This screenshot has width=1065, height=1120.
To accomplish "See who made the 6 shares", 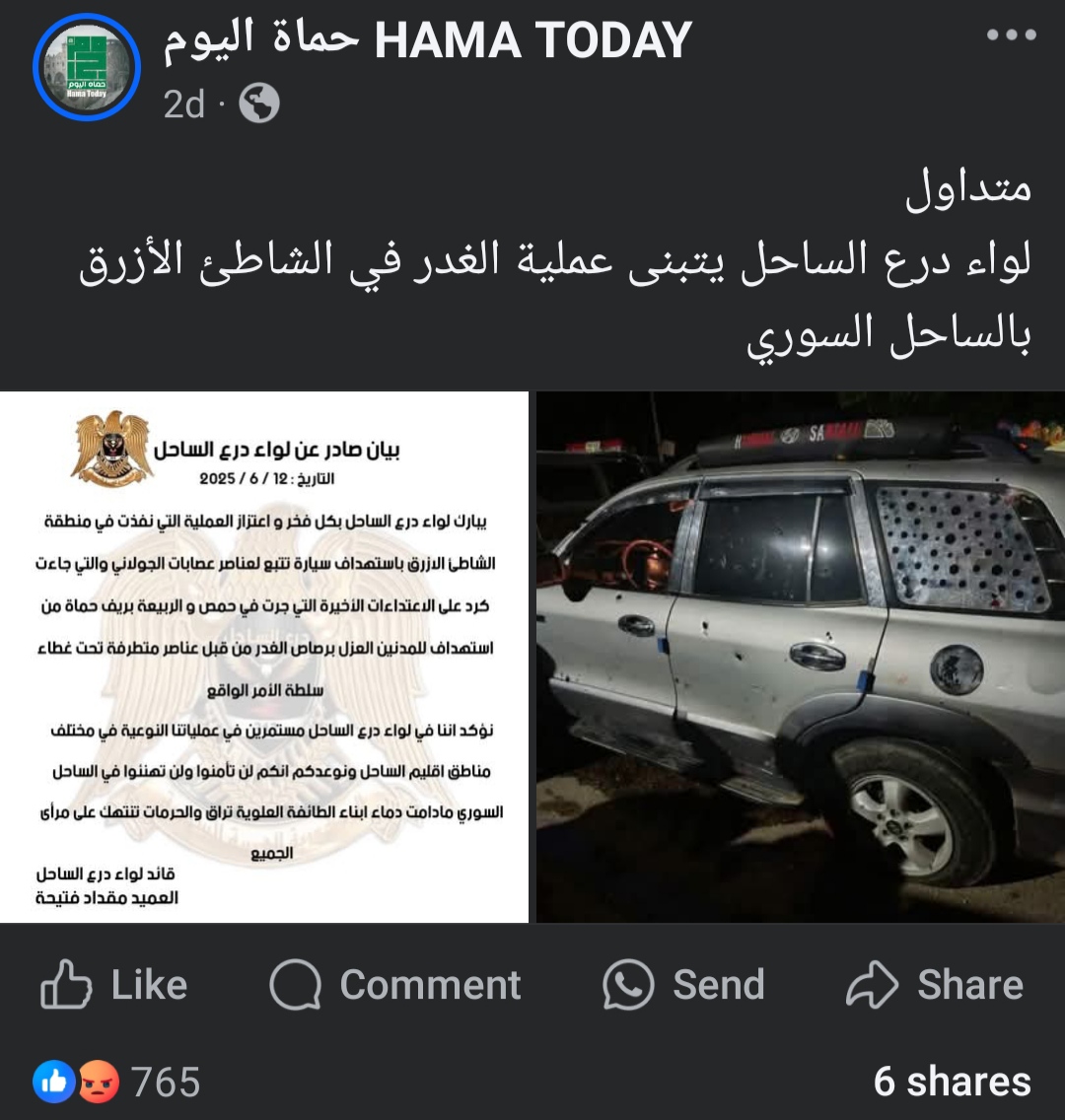I will (952, 1082).
